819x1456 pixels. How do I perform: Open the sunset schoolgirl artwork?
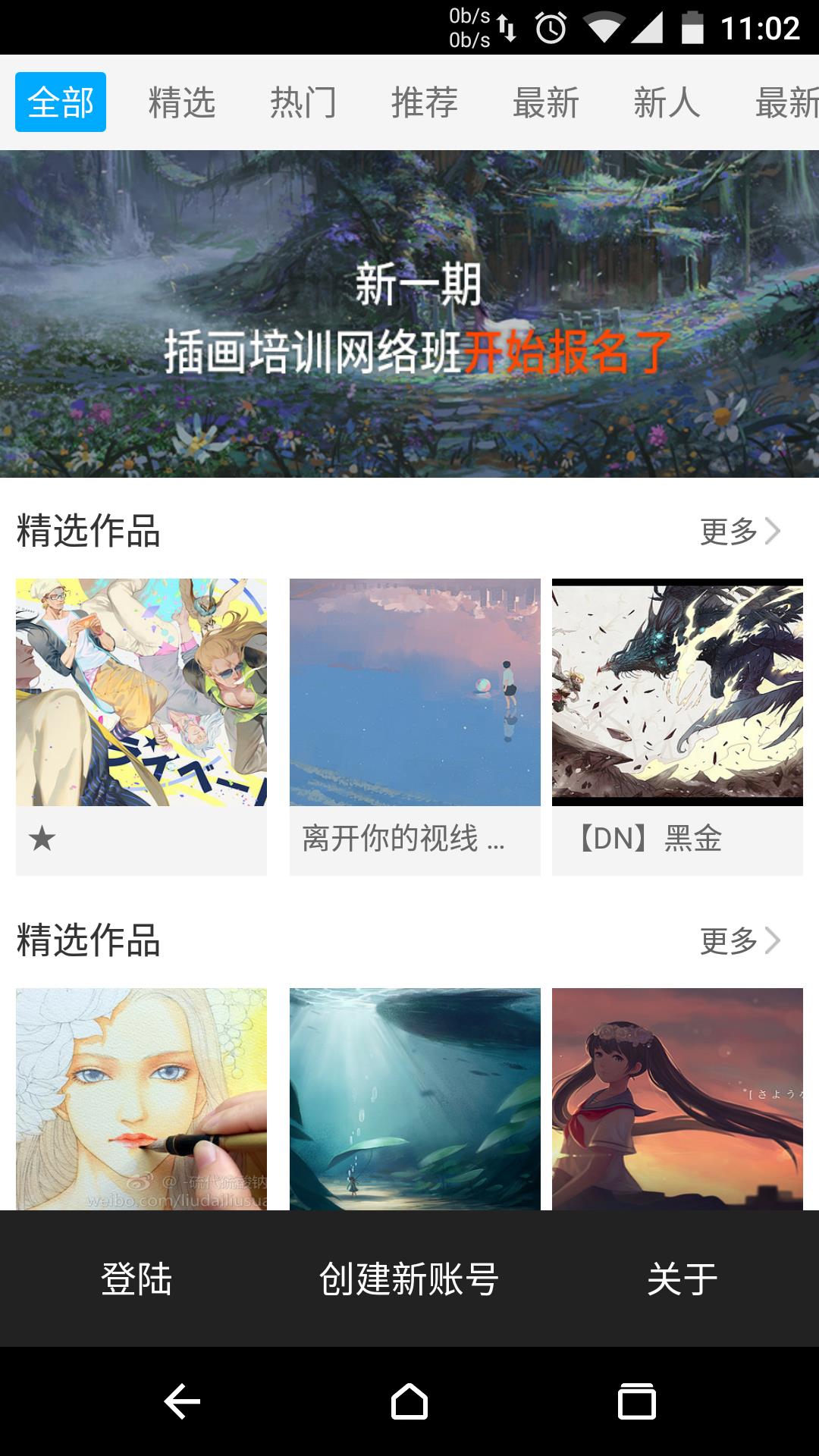coord(677,1098)
